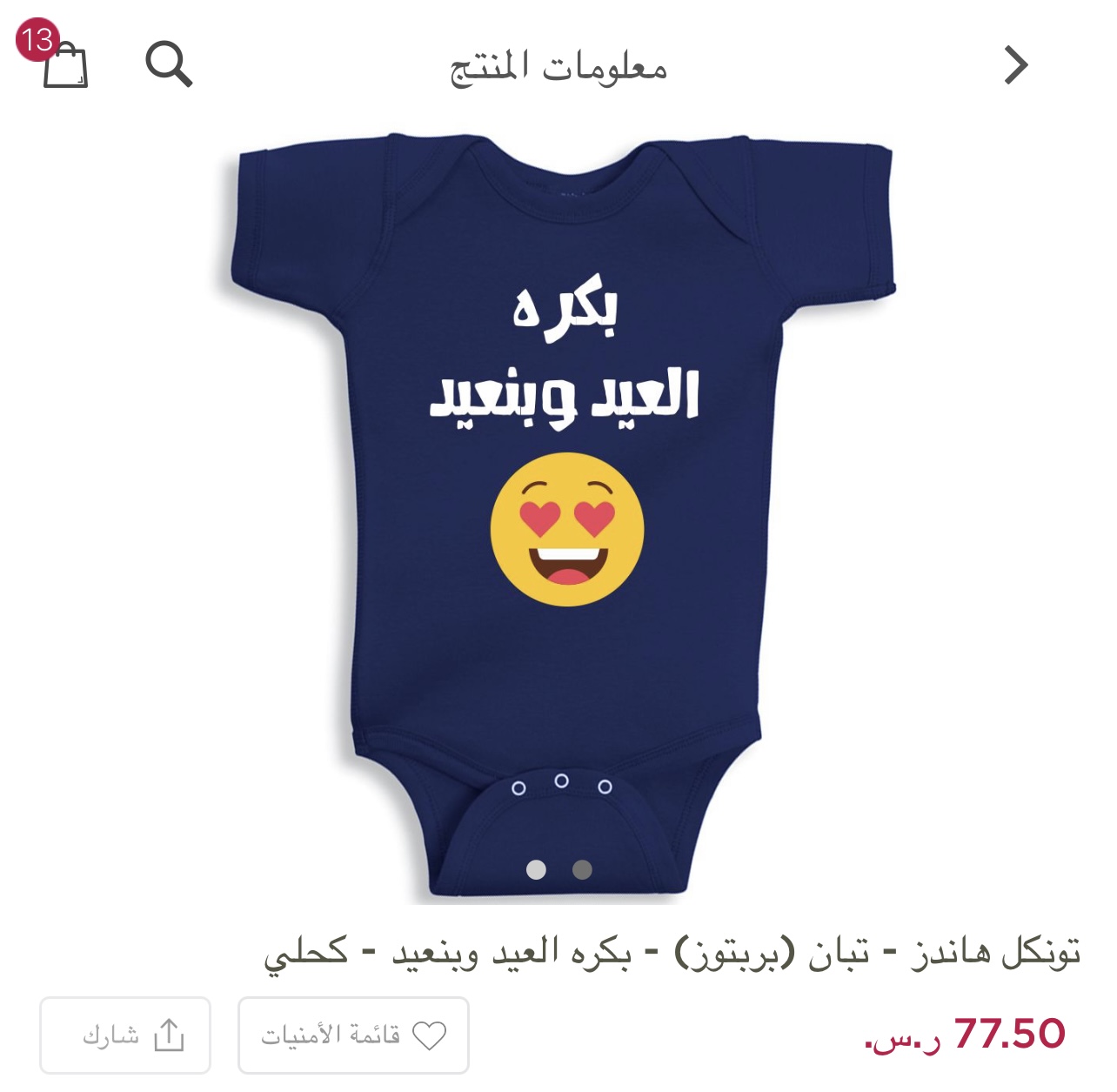Select the second image page dot
Screen dimensions: 1117x1092
point(583,869)
